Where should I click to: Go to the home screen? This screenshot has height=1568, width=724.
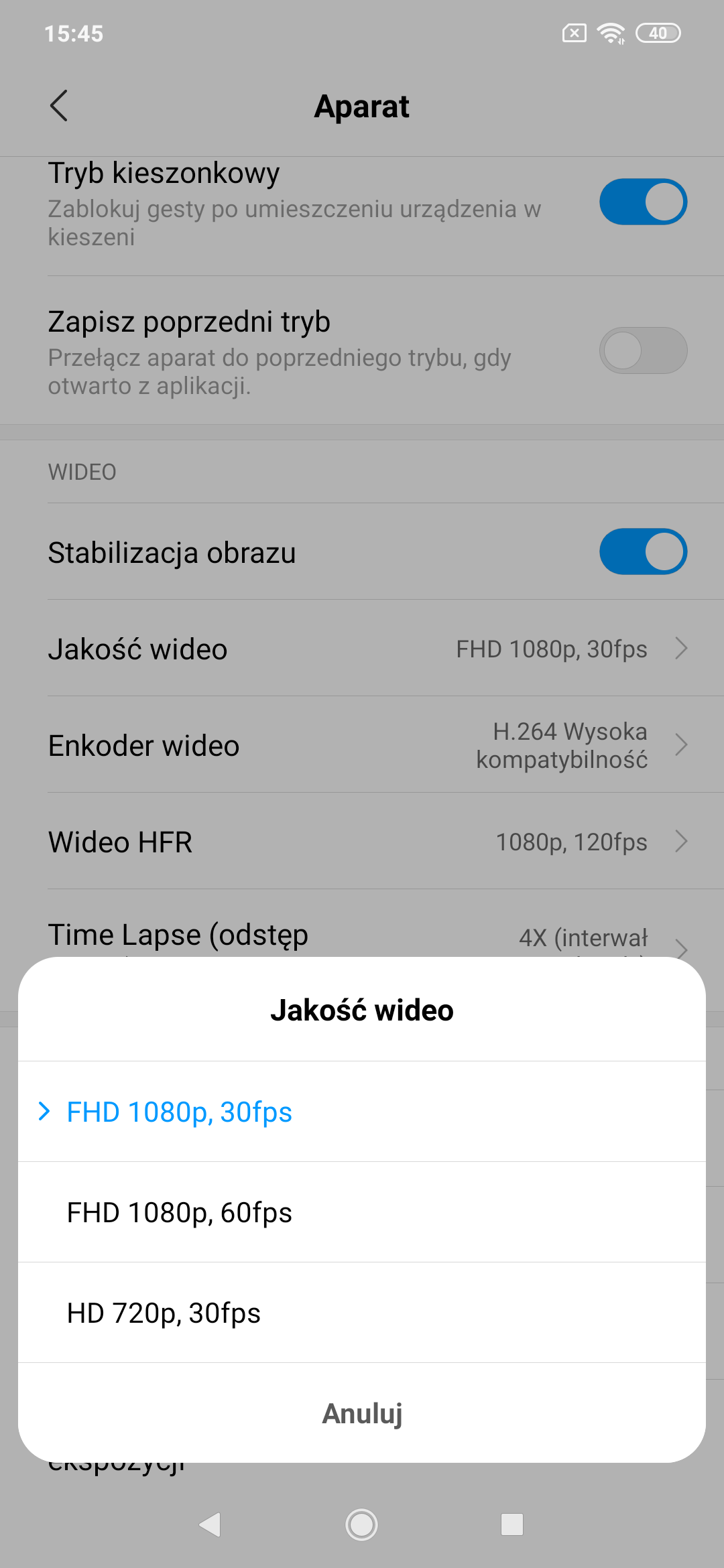[x=362, y=1524]
